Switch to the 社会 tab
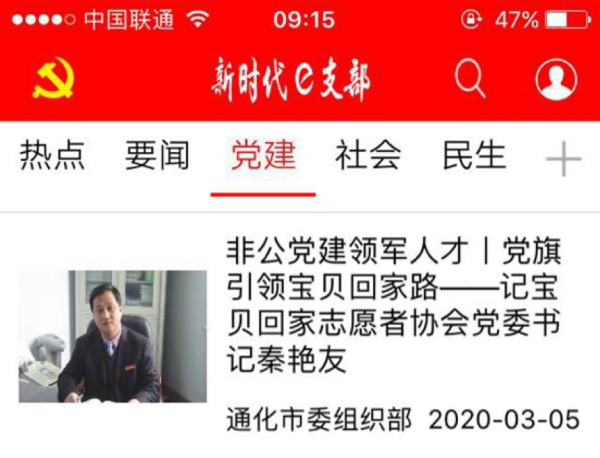Viewport: 600px width, 458px height. (368, 156)
